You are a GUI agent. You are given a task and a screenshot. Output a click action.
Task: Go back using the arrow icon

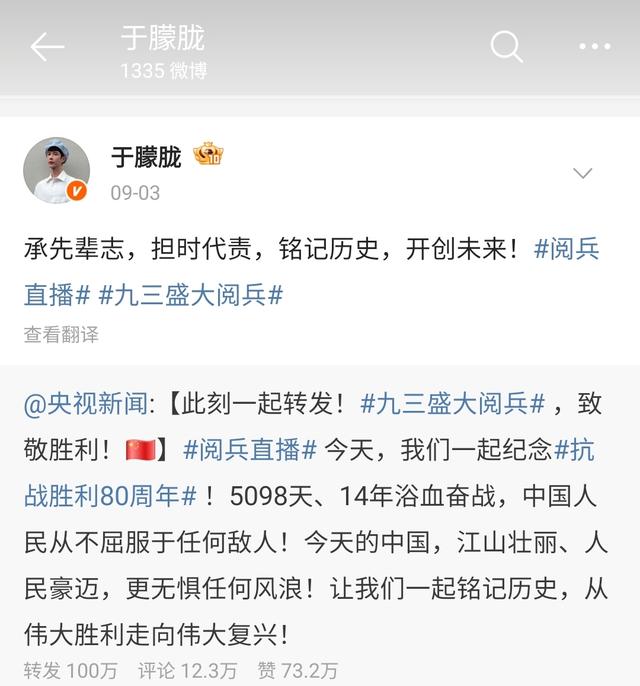[x=46, y=46]
